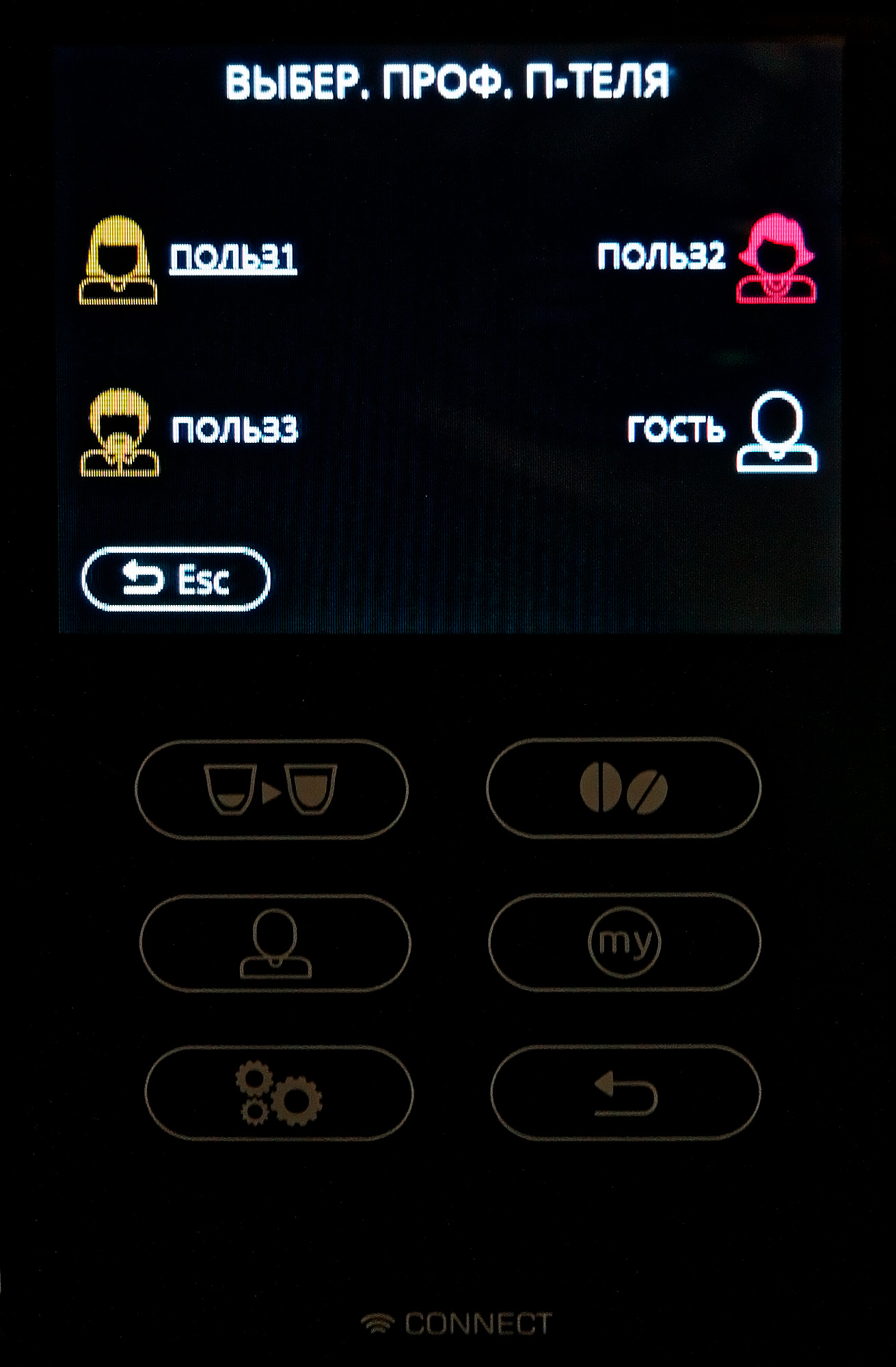Viewport: 896px width, 1367px height.
Task: Select the ПОЛЬЗ1 user profile
Action: (188, 258)
